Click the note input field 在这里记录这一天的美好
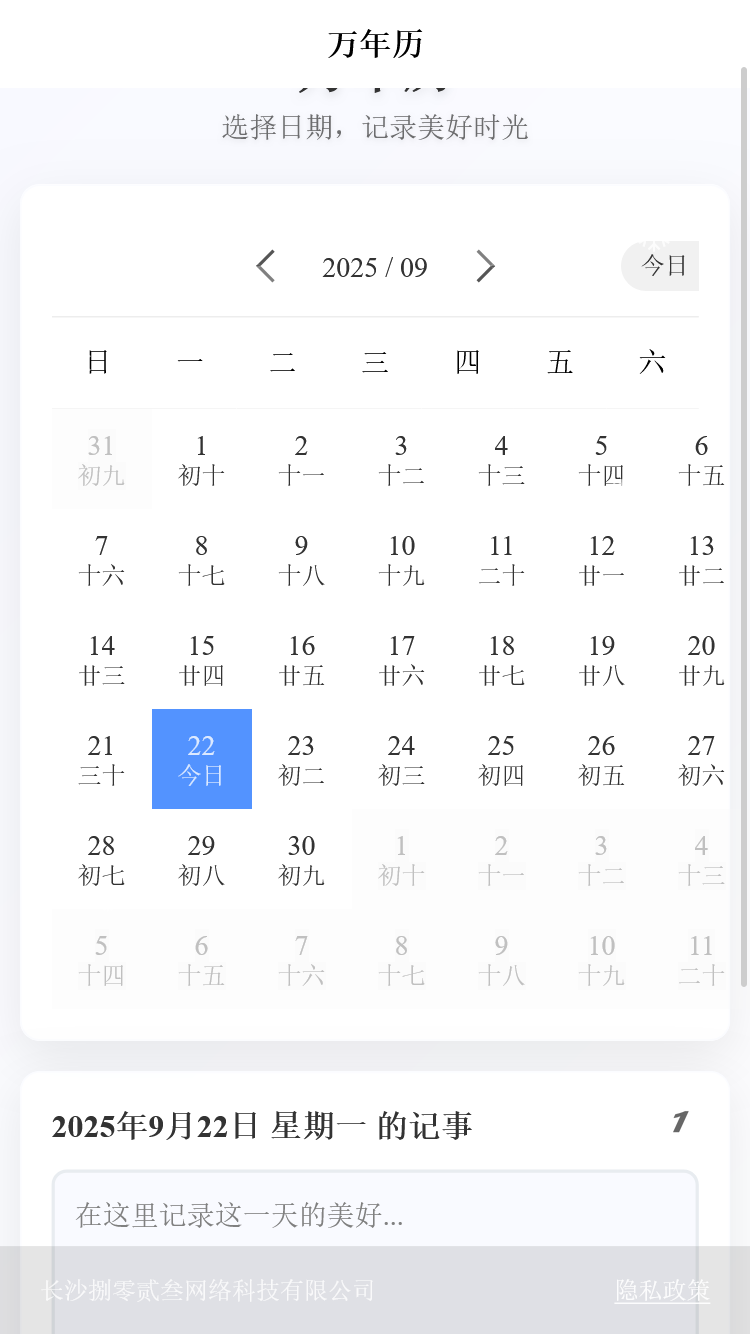The image size is (752, 1336). (375, 1215)
